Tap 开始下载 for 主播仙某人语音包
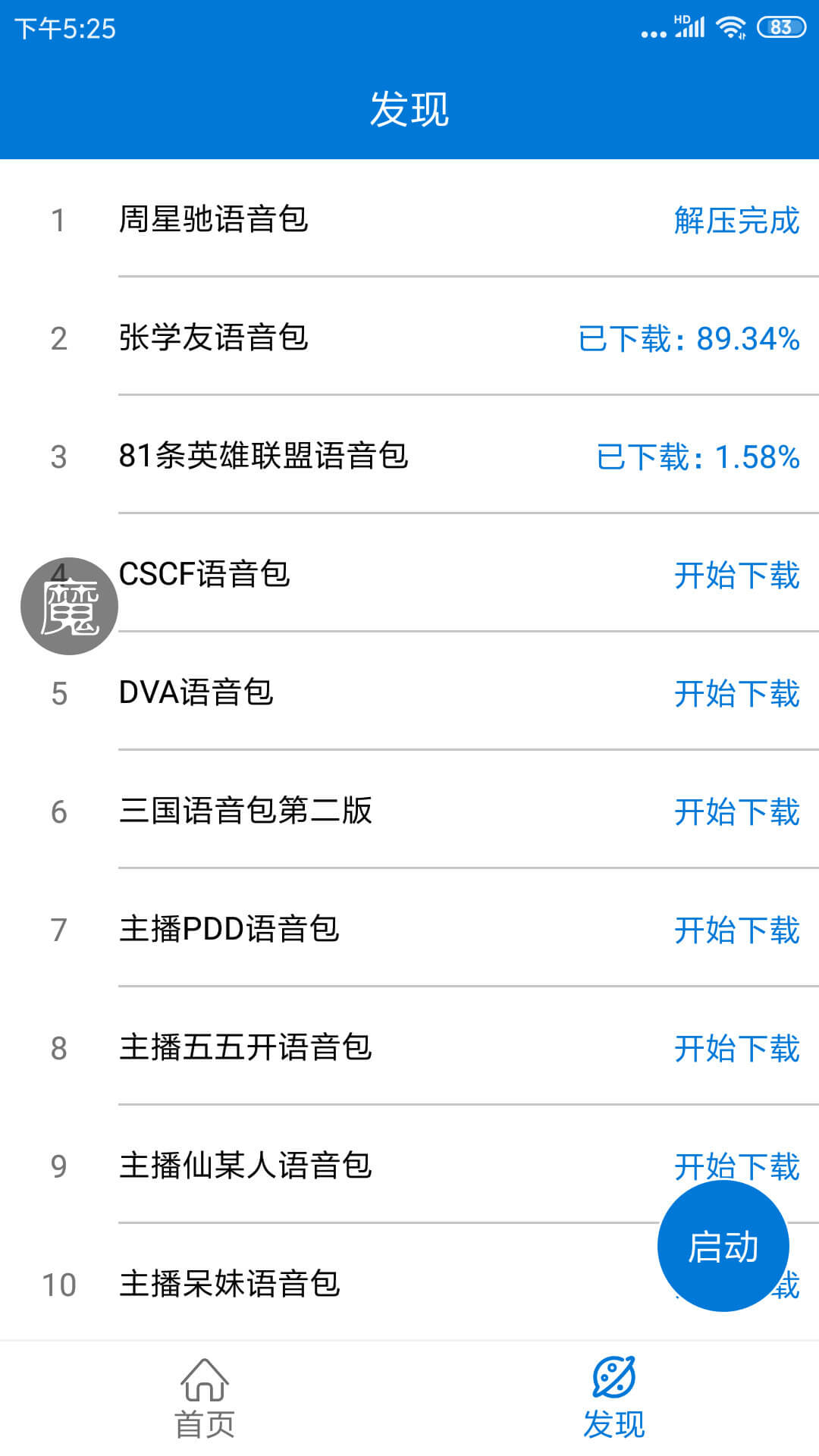The width and height of the screenshot is (819, 1456). [737, 1166]
